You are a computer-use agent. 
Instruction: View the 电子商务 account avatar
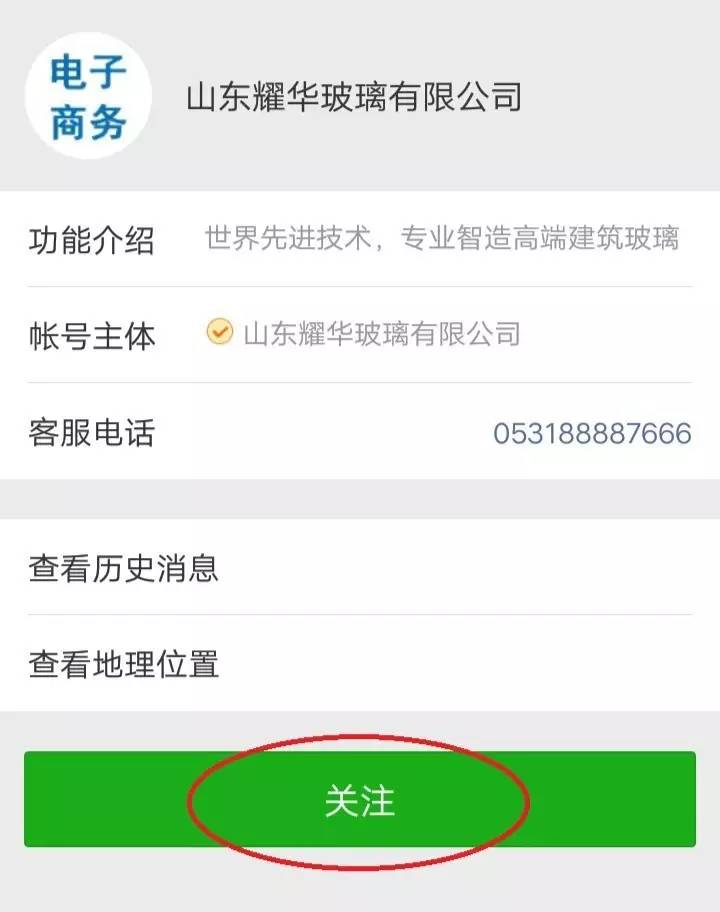tap(88, 96)
